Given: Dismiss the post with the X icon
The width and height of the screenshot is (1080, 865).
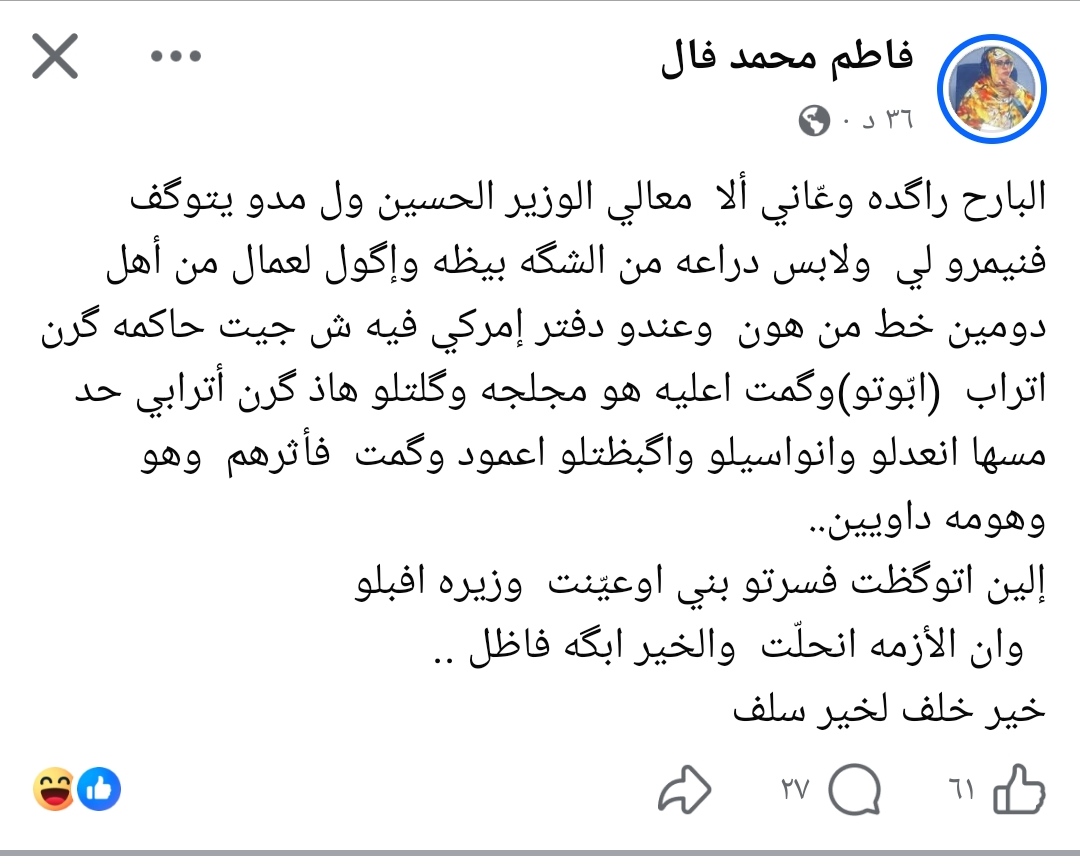Looking at the screenshot, I should [x=55, y=57].
